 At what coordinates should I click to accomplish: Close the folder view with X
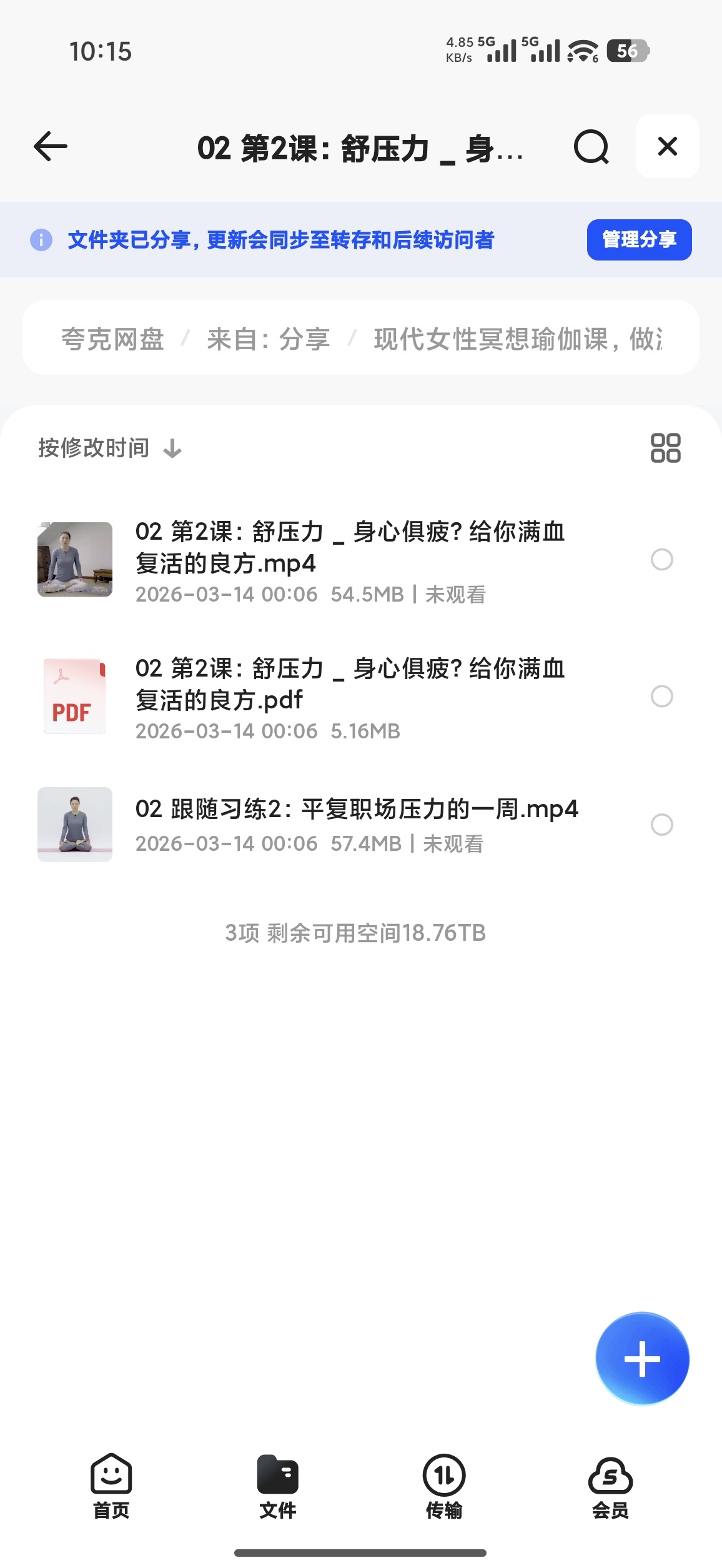coord(667,146)
